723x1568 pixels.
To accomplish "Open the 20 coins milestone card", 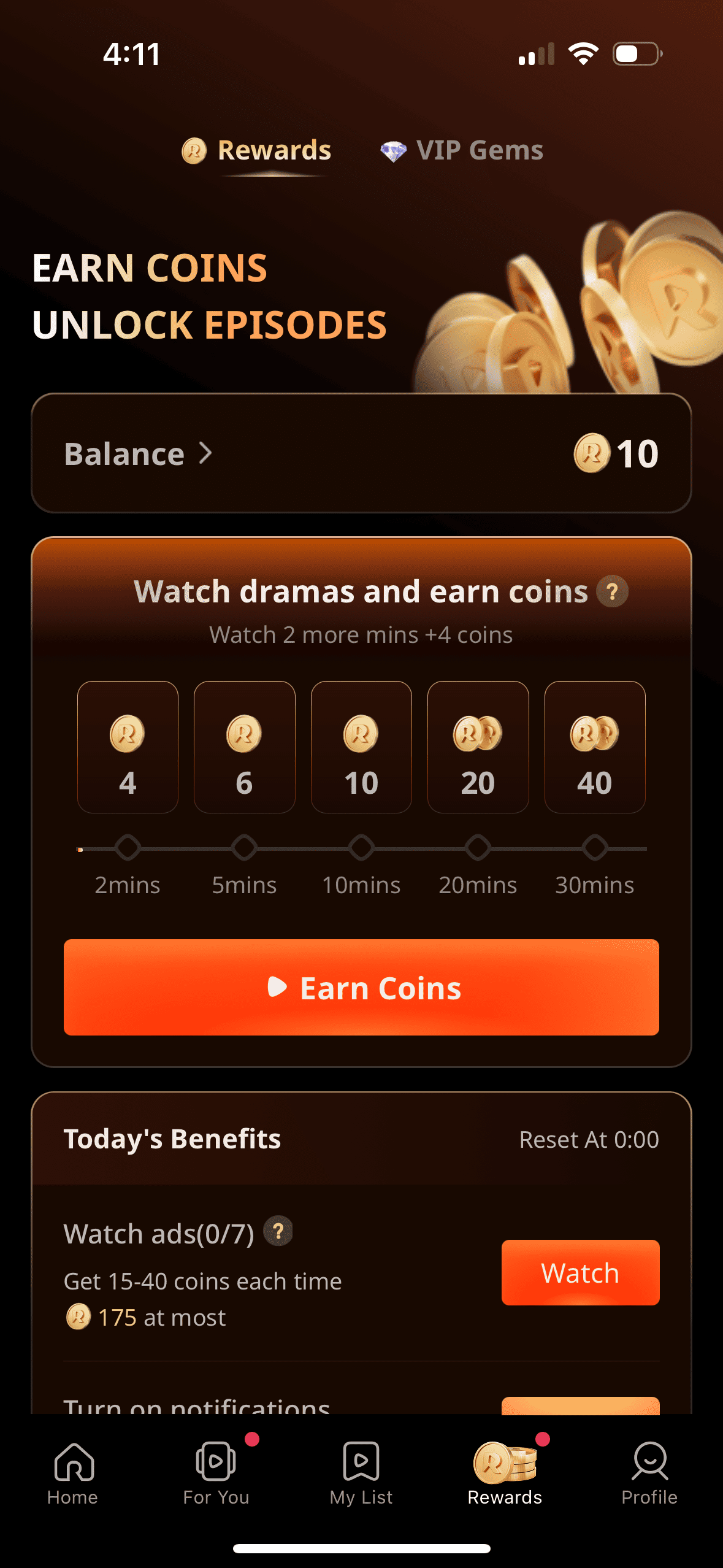I will 478,747.
